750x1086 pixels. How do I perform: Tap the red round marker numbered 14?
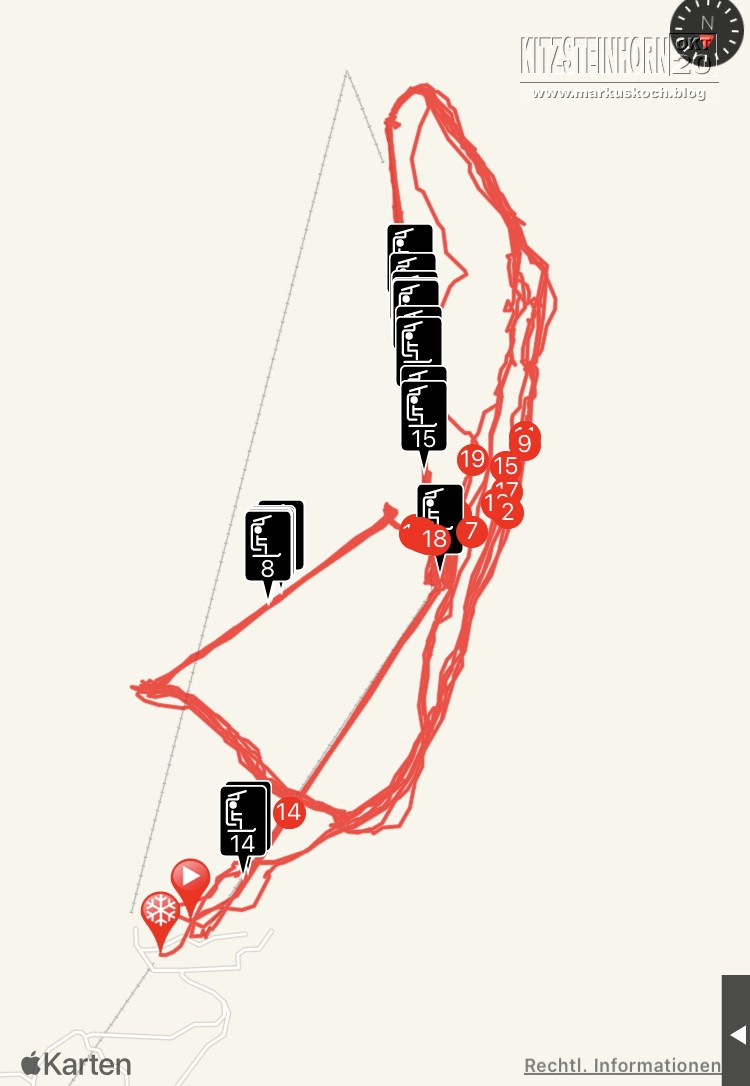tap(288, 812)
